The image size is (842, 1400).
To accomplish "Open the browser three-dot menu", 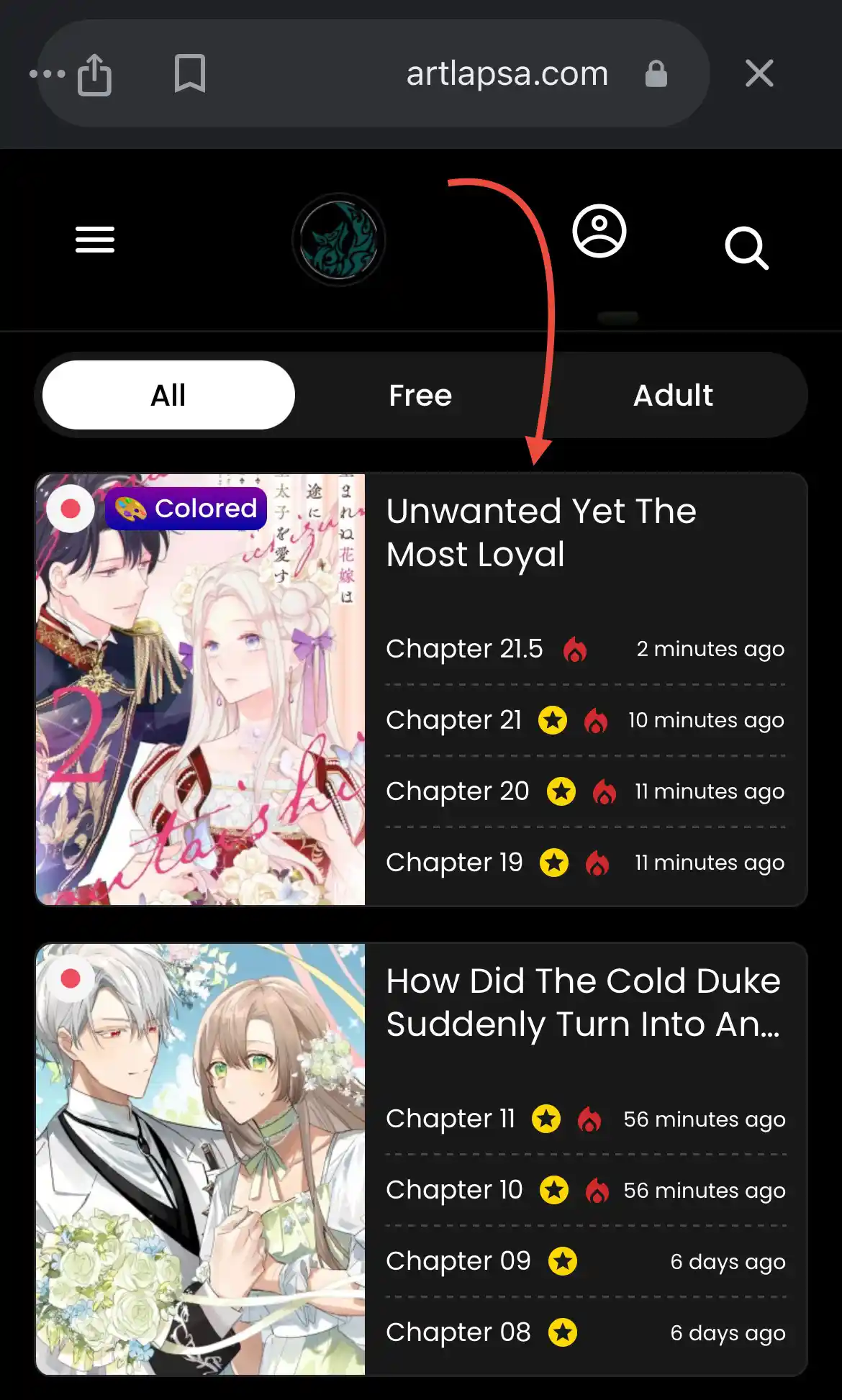I will (x=47, y=73).
